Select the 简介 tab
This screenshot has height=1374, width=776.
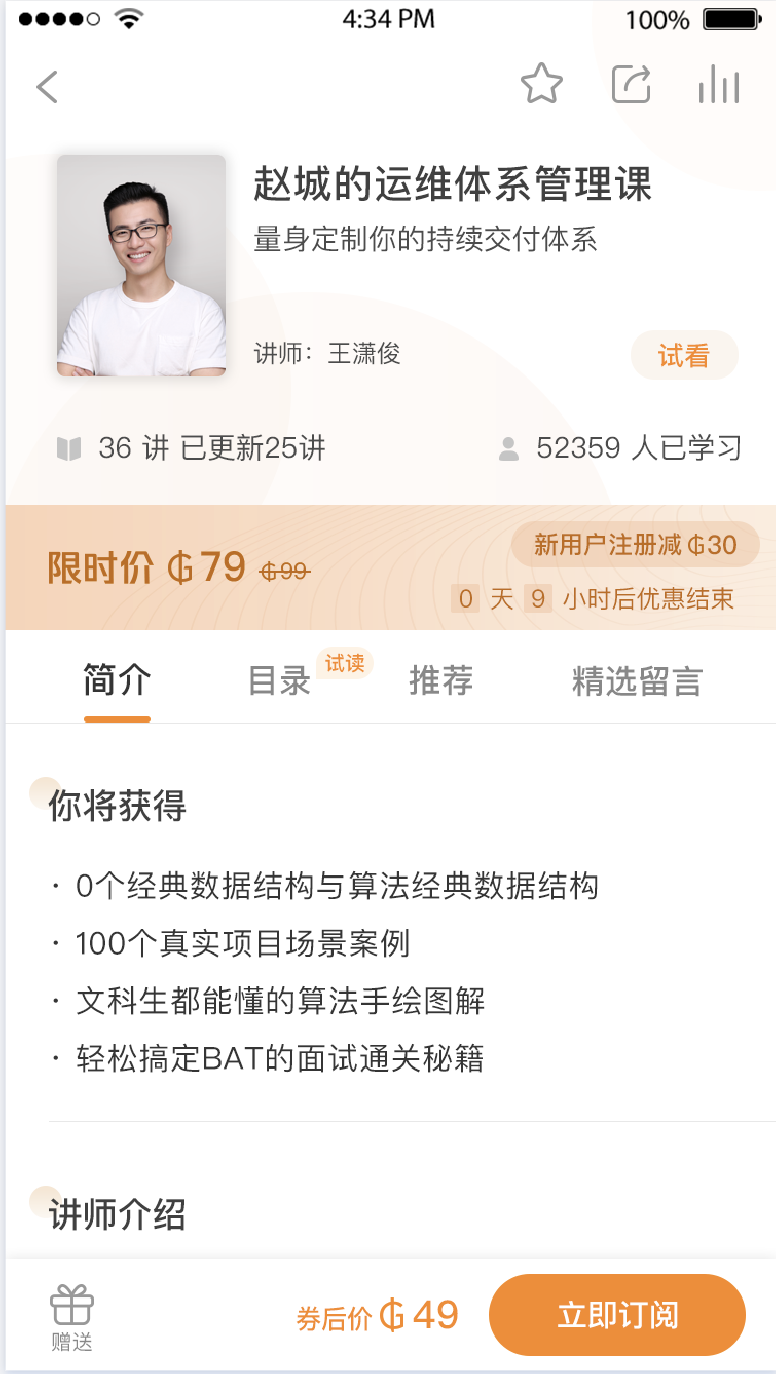coord(117,681)
